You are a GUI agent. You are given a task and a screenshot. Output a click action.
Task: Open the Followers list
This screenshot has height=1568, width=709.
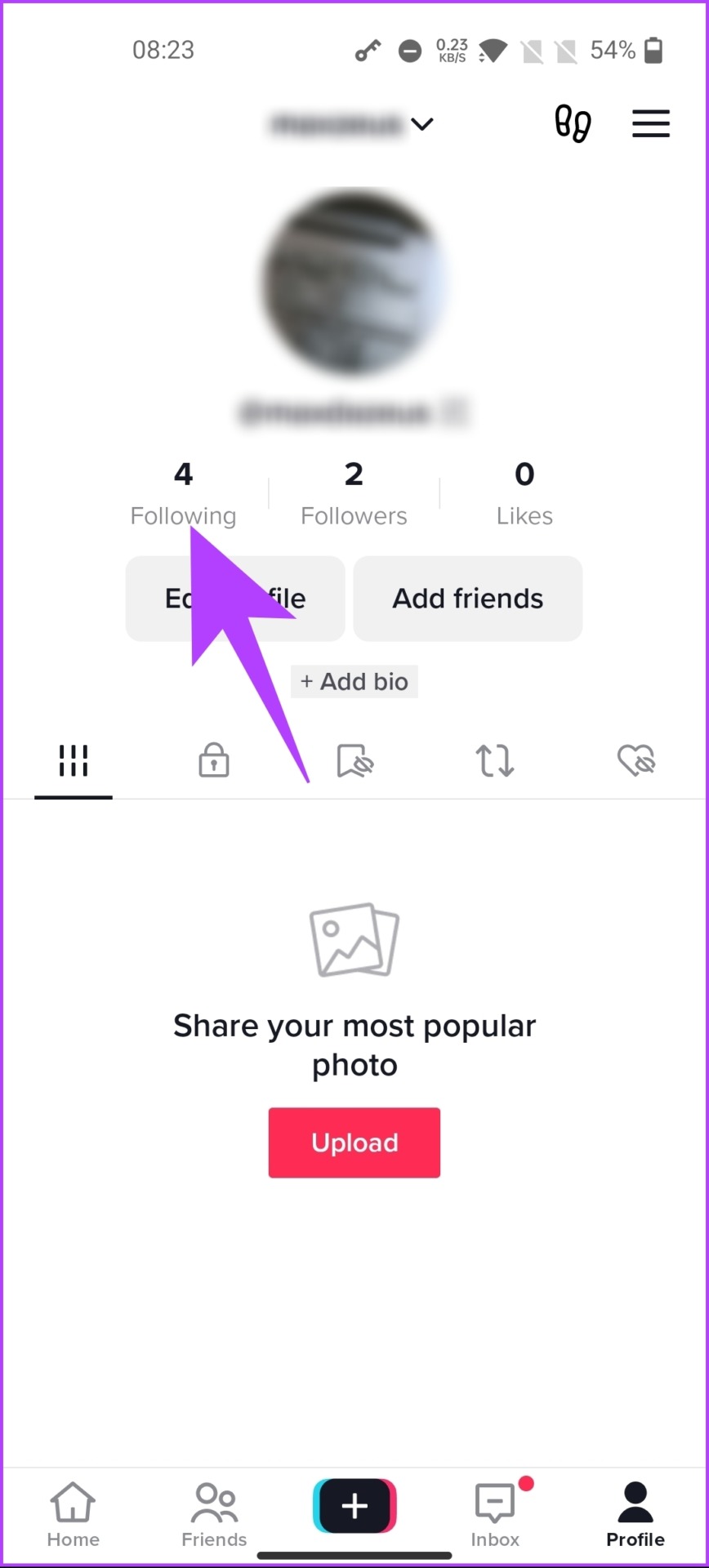[x=354, y=493]
